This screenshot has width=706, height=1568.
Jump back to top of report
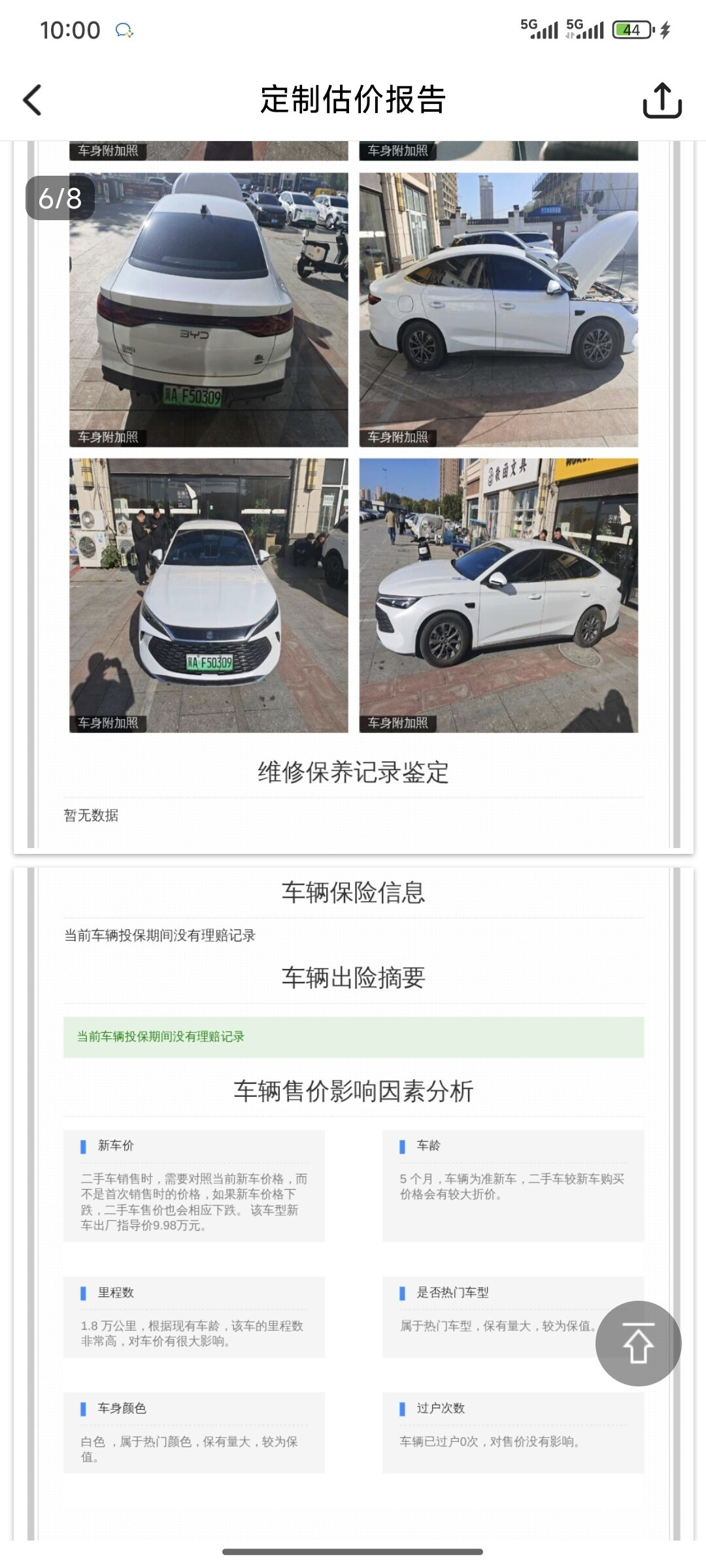pos(638,1343)
